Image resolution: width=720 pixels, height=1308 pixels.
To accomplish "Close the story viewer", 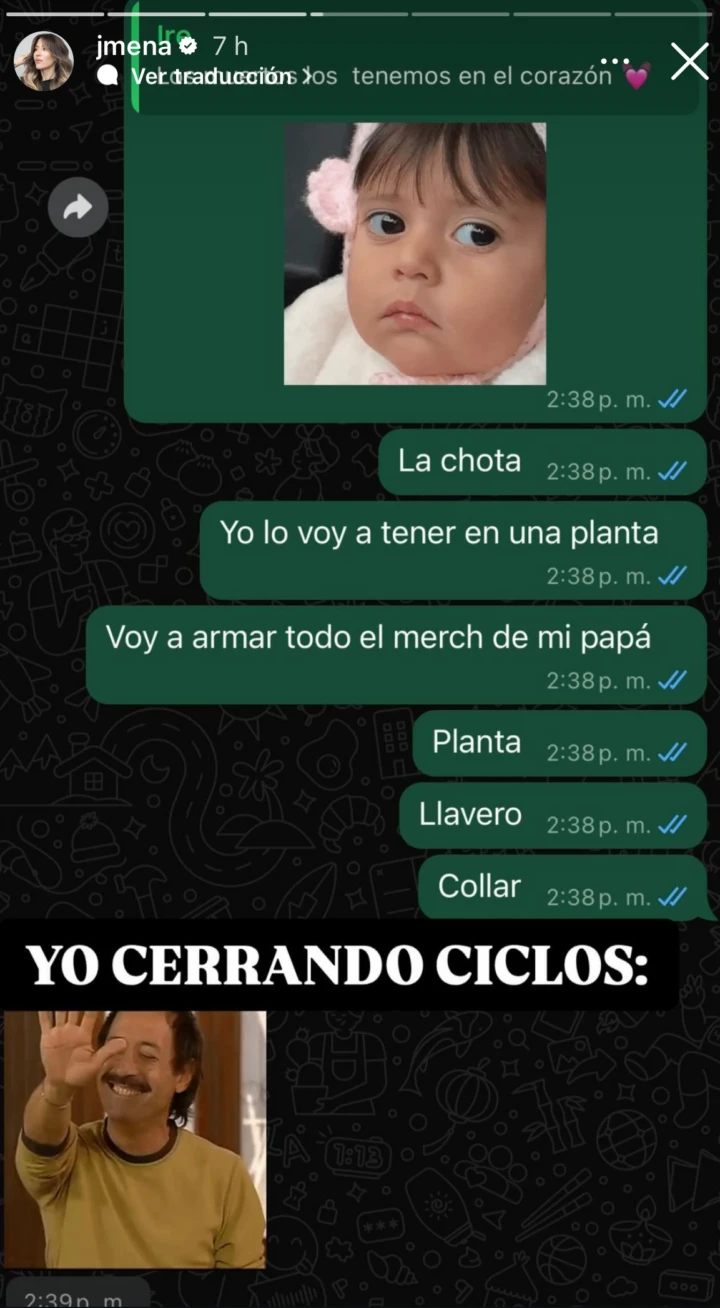I will (689, 62).
